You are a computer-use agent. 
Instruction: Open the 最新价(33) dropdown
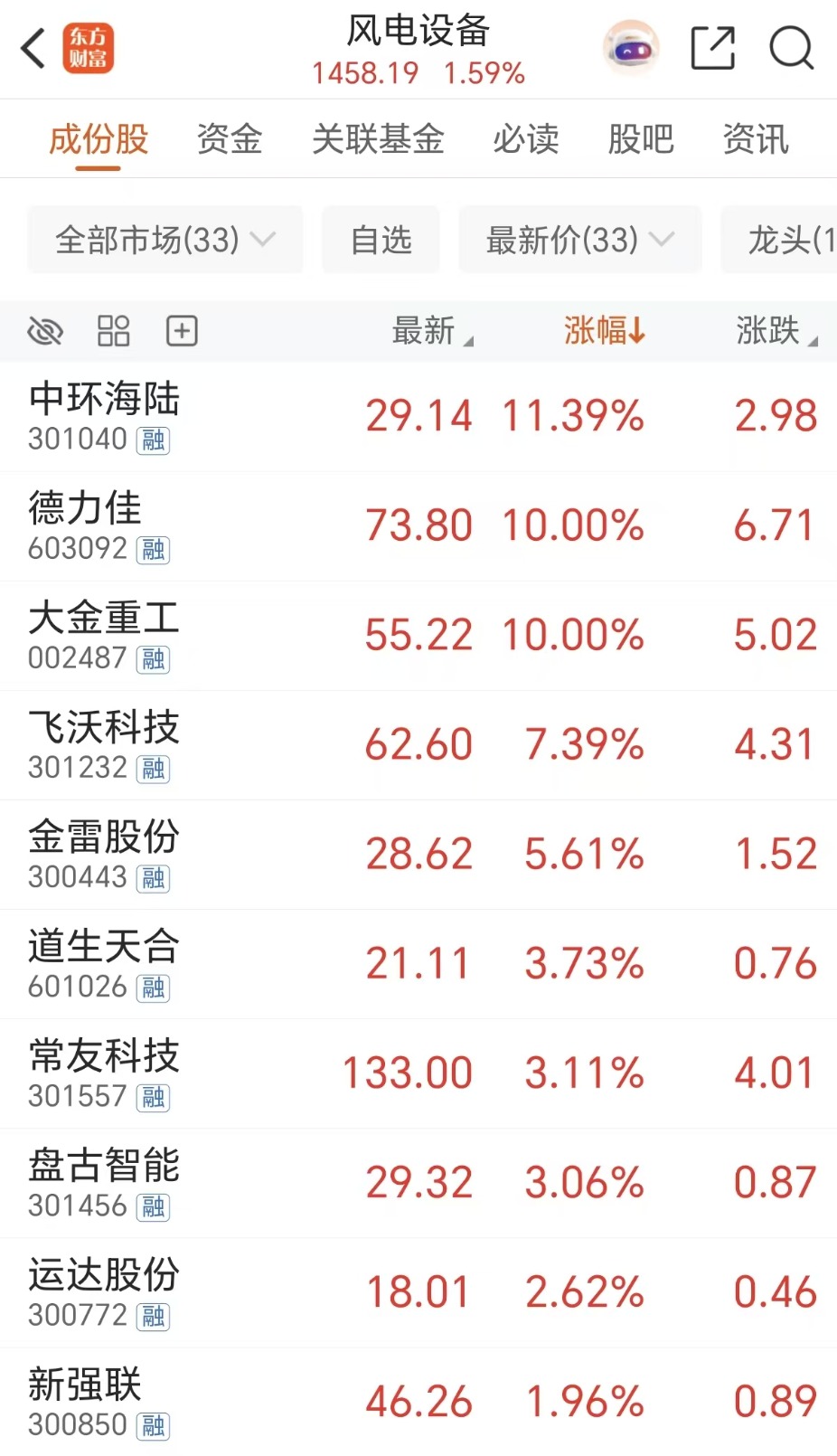579,240
